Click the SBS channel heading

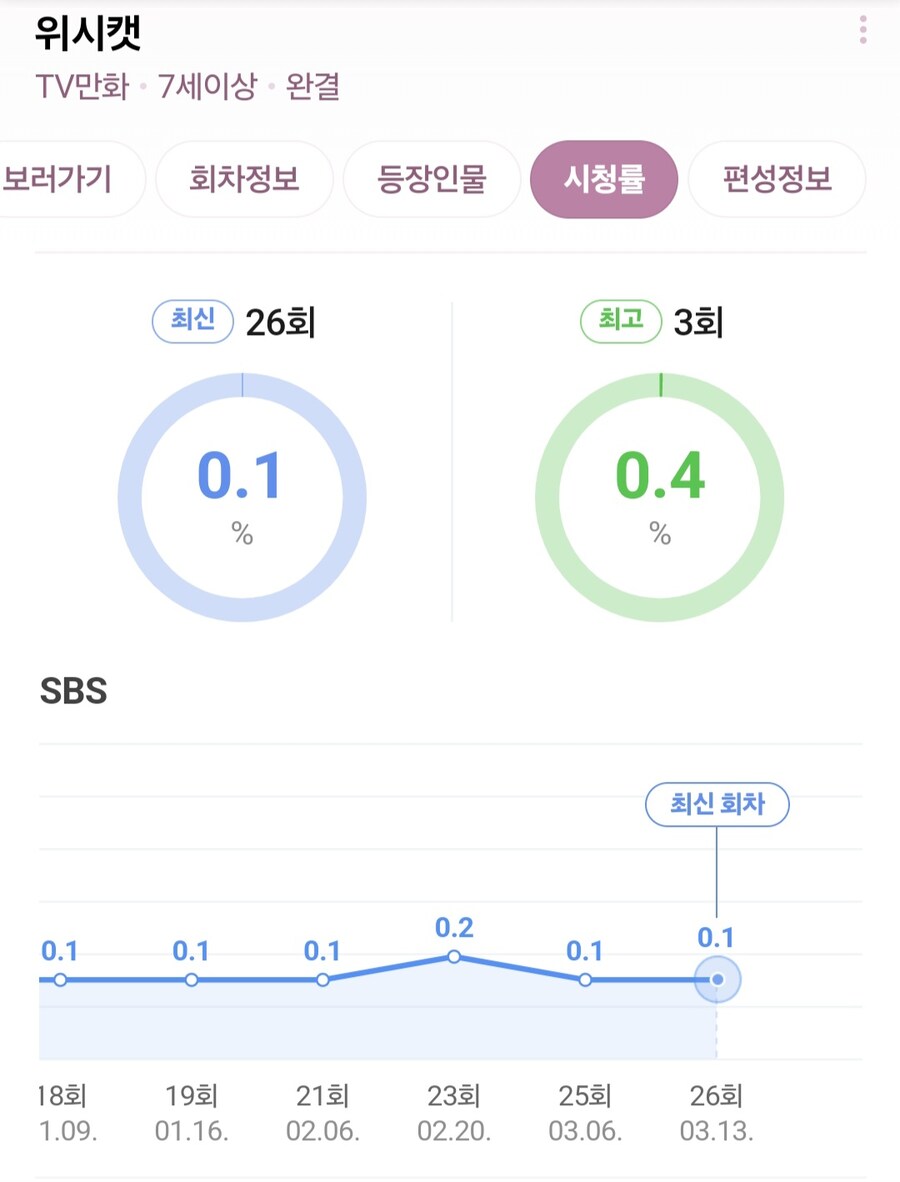click(x=71, y=691)
